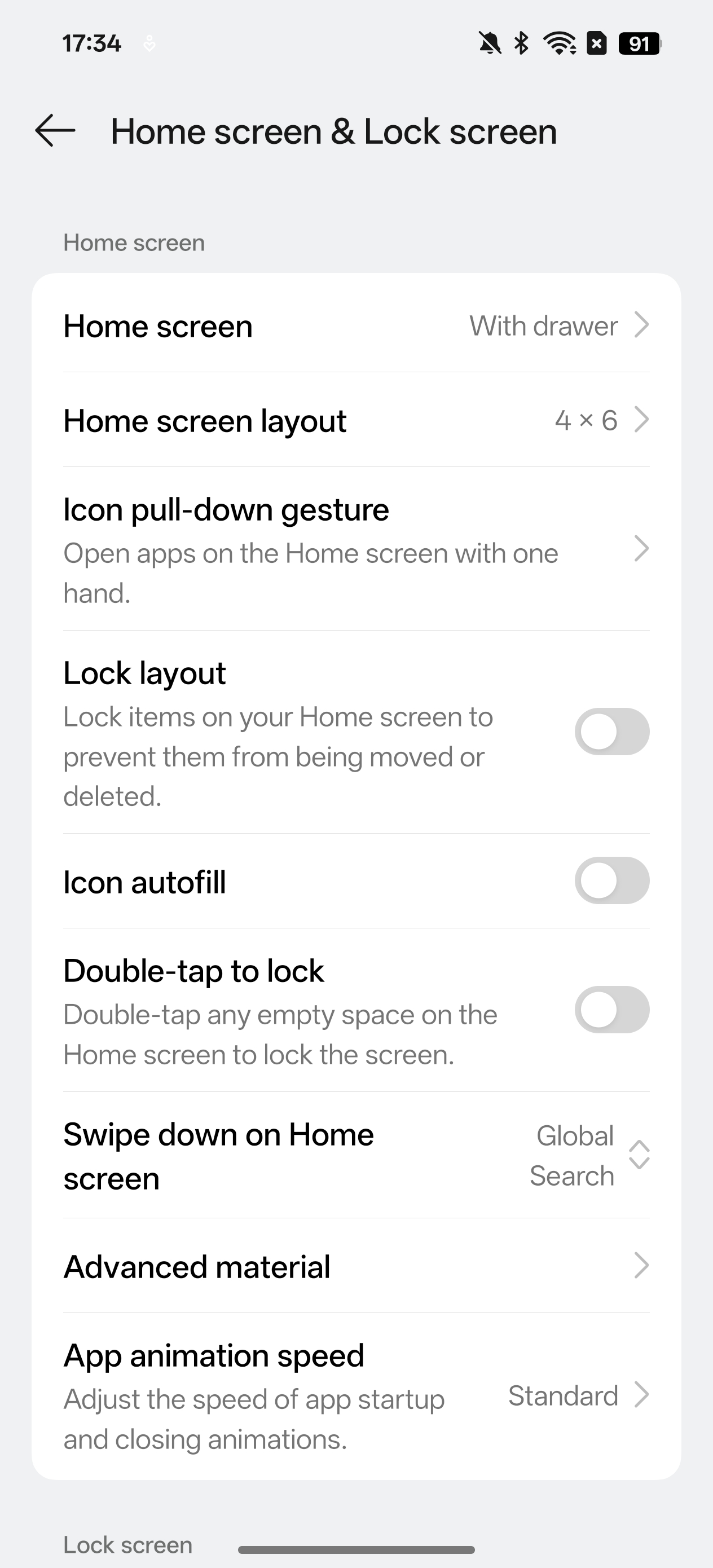Open Advanced material settings
This screenshot has height=1568, width=713.
click(356, 1266)
